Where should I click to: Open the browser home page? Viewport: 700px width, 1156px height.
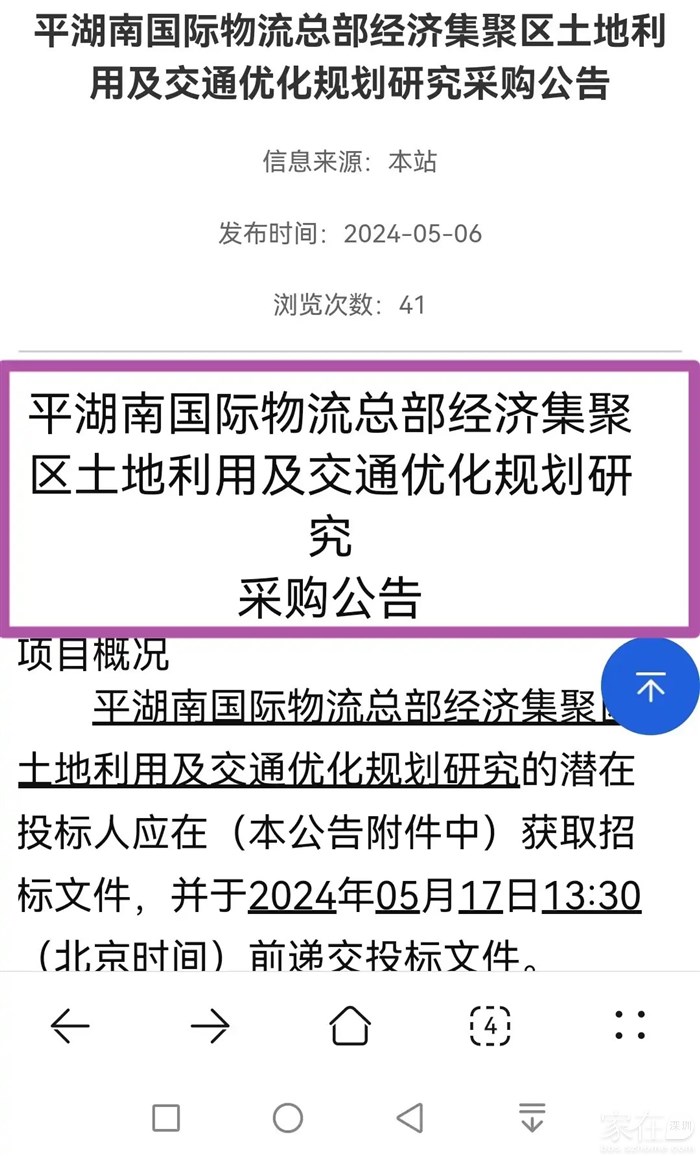tap(350, 1026)
